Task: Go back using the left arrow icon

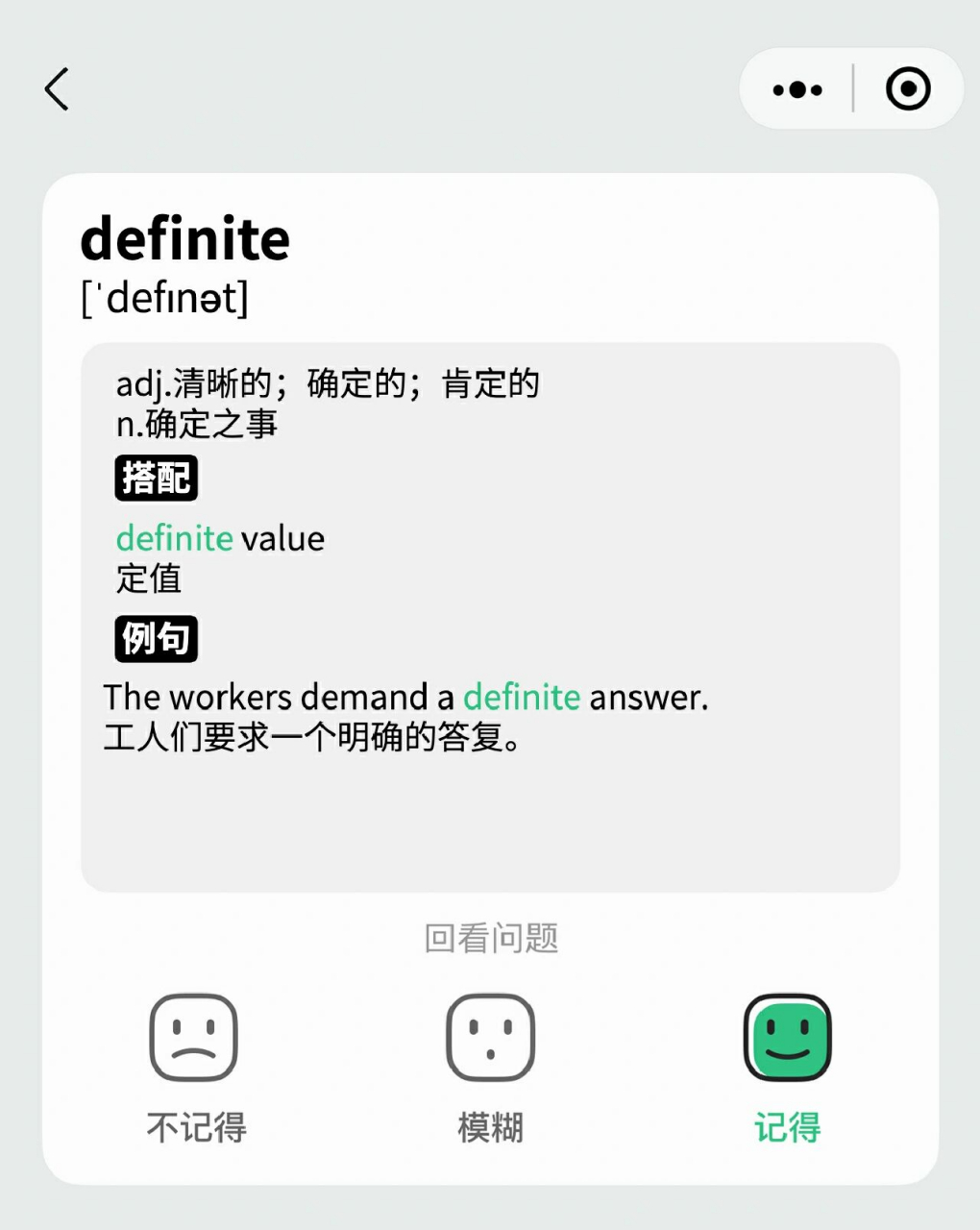Action: click(x=57, y=88)
